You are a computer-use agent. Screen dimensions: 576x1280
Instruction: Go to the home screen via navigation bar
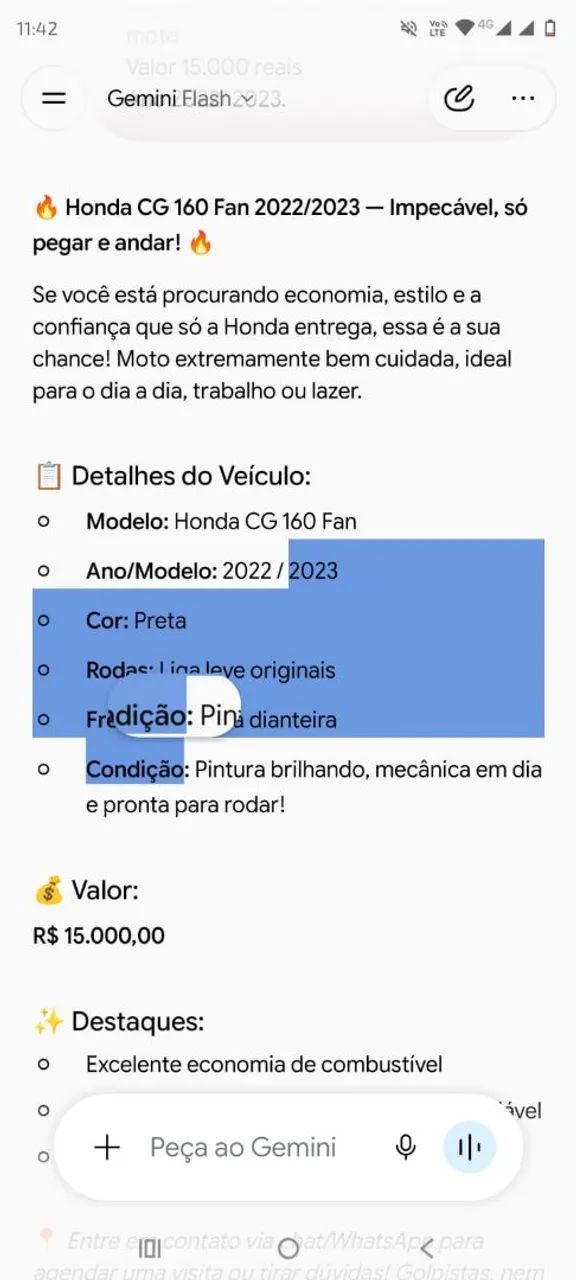tap(288, 1248)
